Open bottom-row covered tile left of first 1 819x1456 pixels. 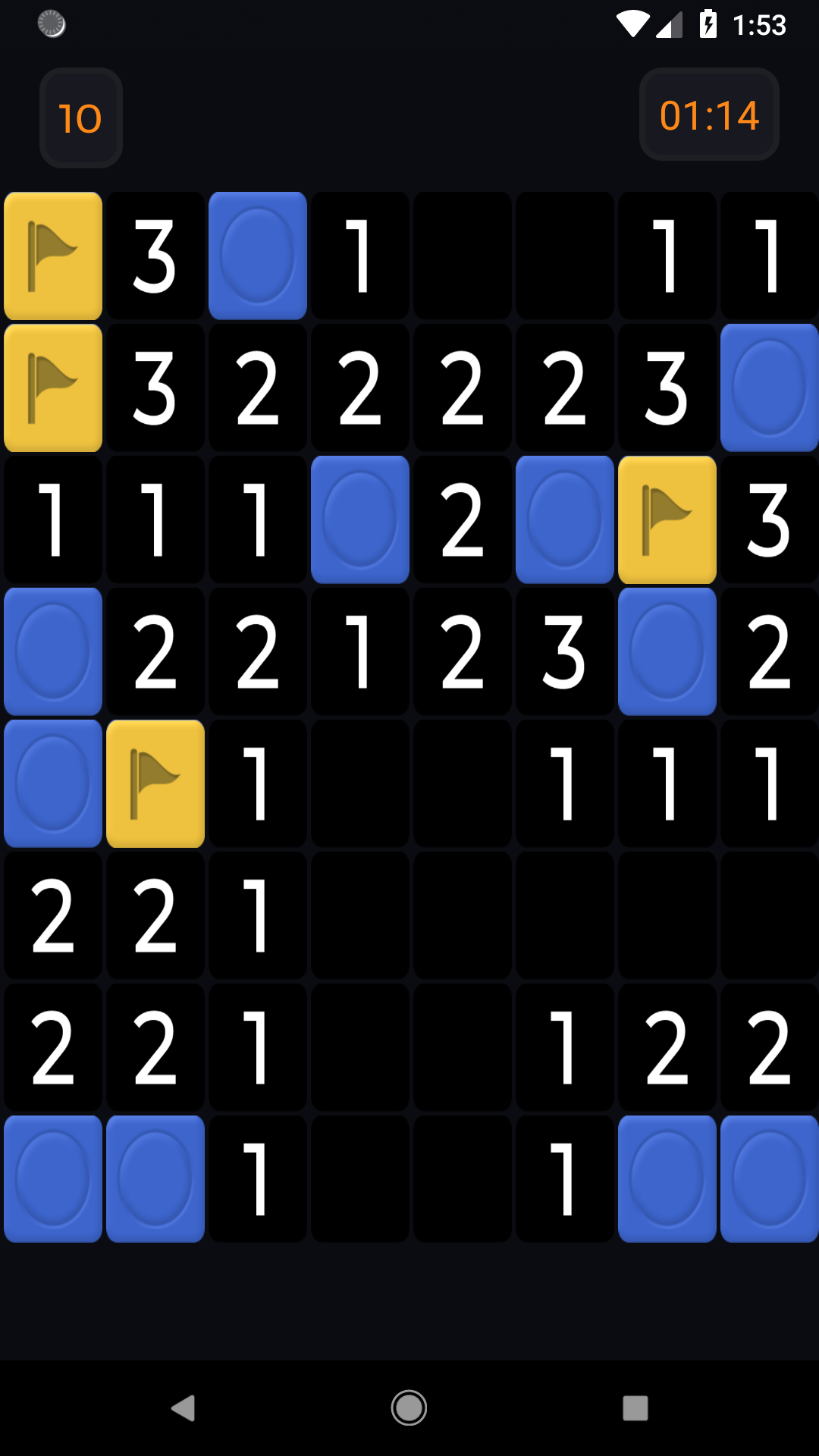coord(155,1179)
